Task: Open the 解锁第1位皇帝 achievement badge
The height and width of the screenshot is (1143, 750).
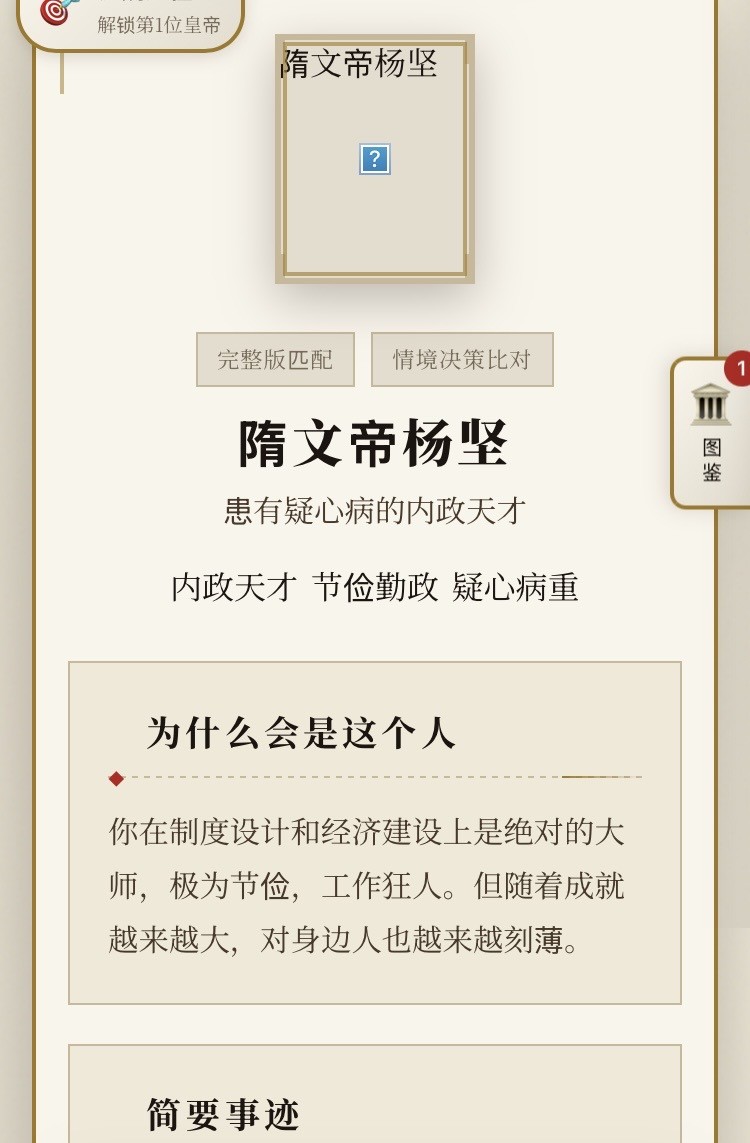Action: coord(130,20)
